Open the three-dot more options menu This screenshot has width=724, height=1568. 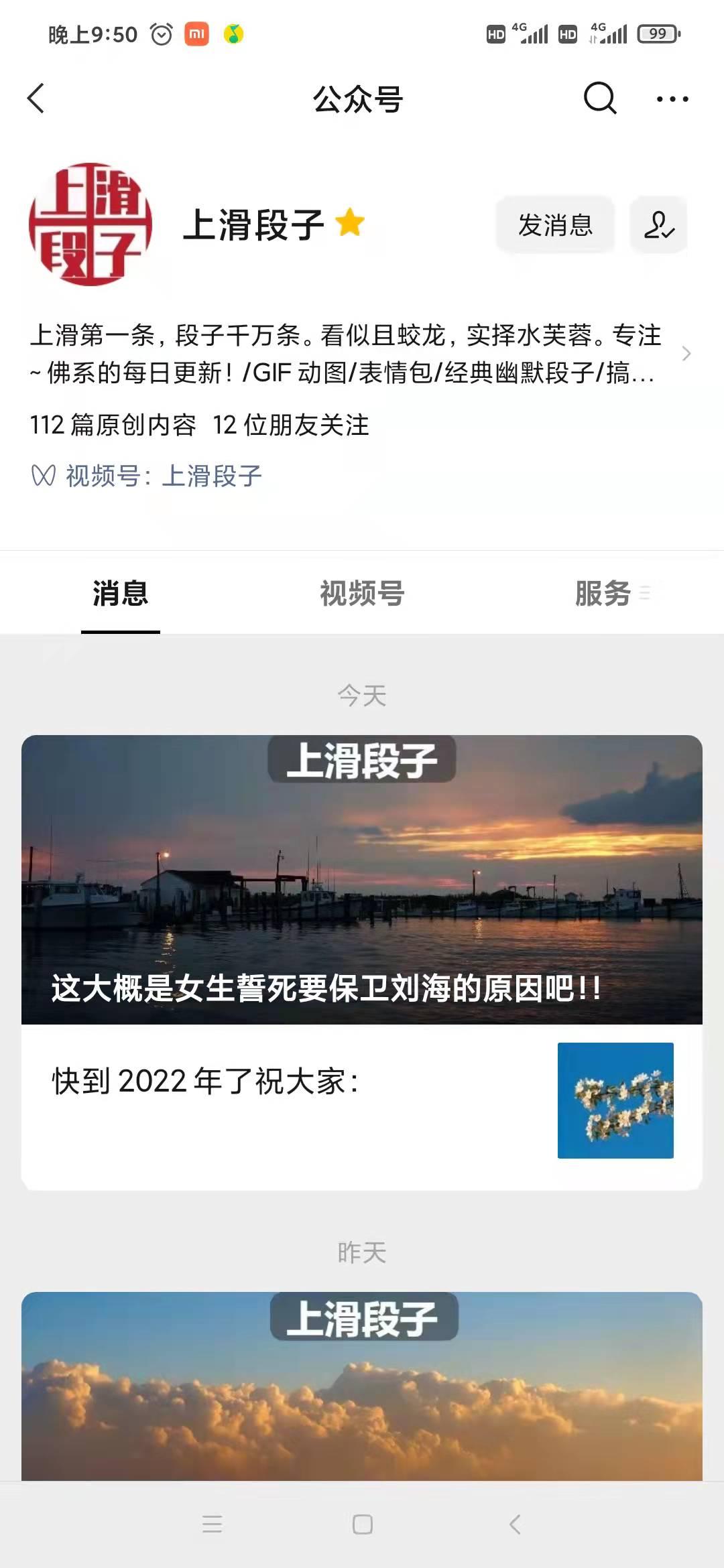pyautogui.click(x=672, y=99)
